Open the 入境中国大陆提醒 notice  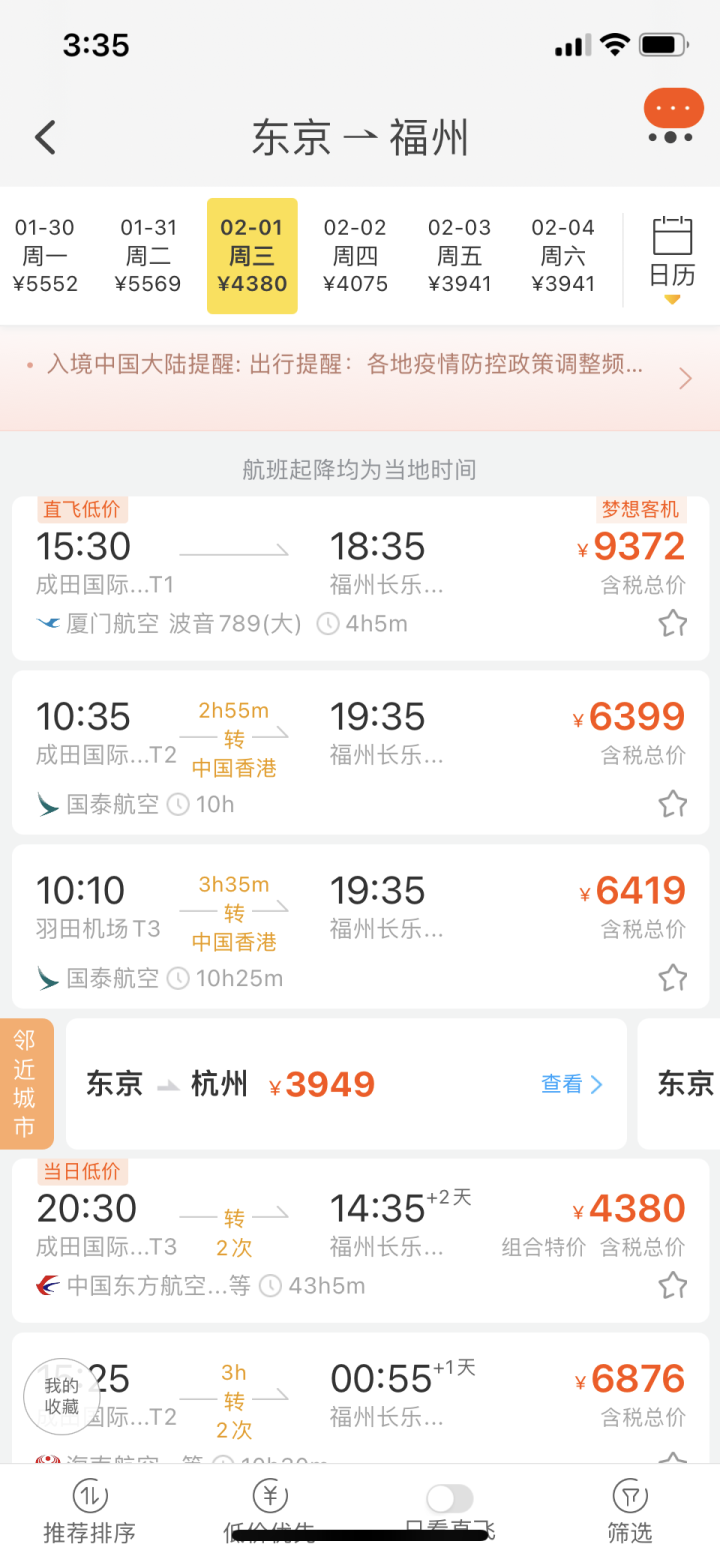(360, 378)
